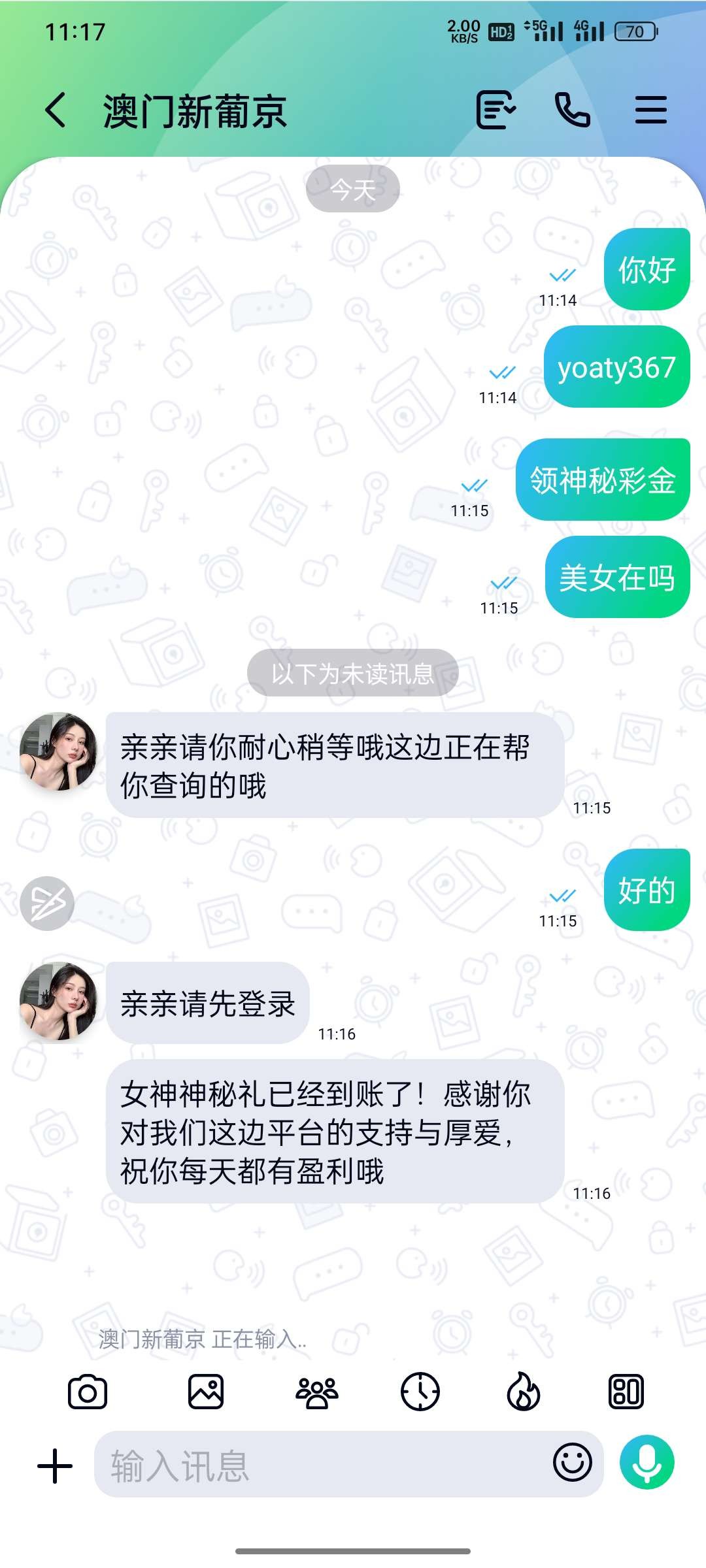Open the hamburger menu in chat header
706x1568 pixels.
[651, 110]
